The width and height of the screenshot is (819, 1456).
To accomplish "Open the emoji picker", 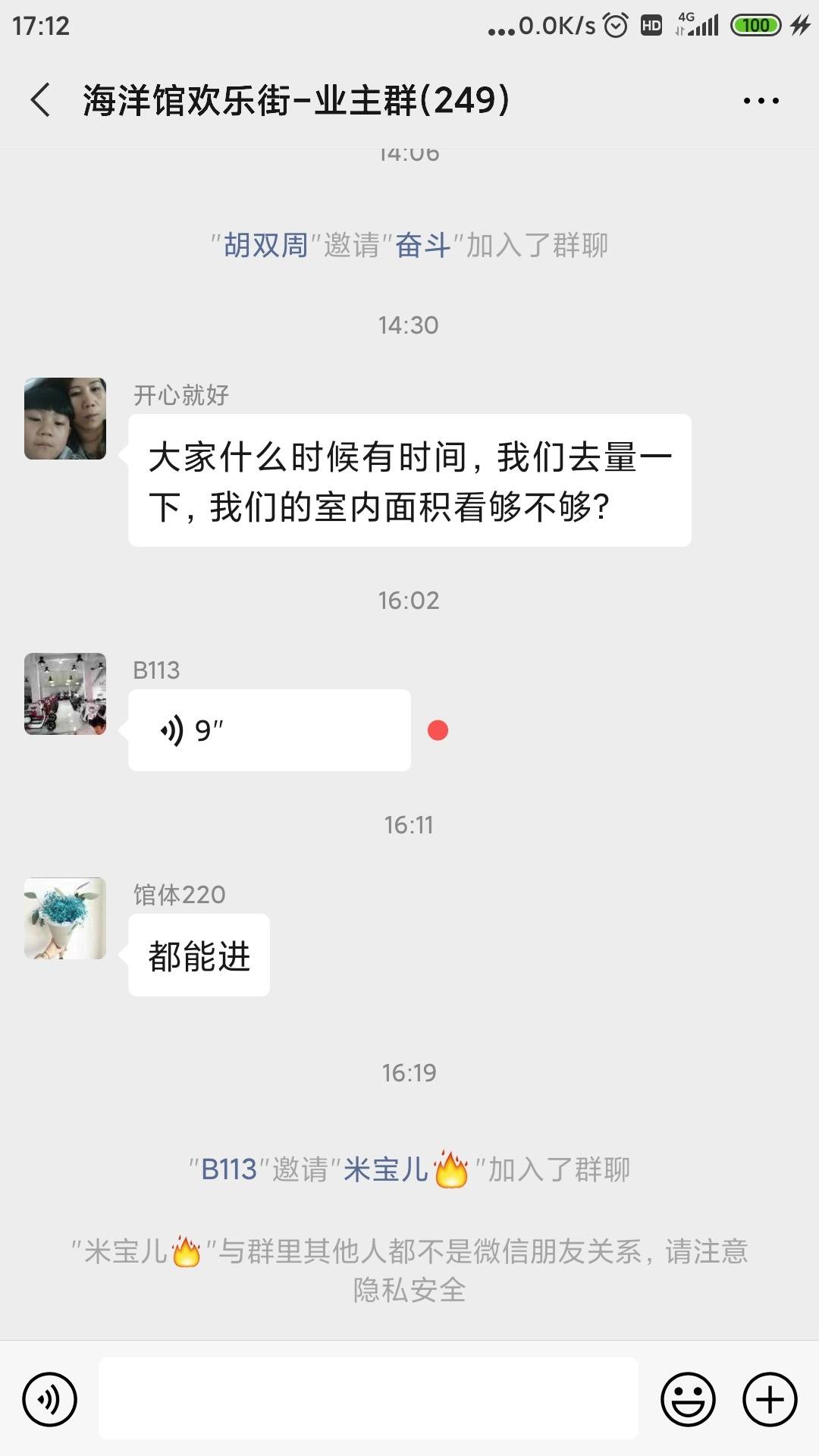I will [x=688, y=1399].
